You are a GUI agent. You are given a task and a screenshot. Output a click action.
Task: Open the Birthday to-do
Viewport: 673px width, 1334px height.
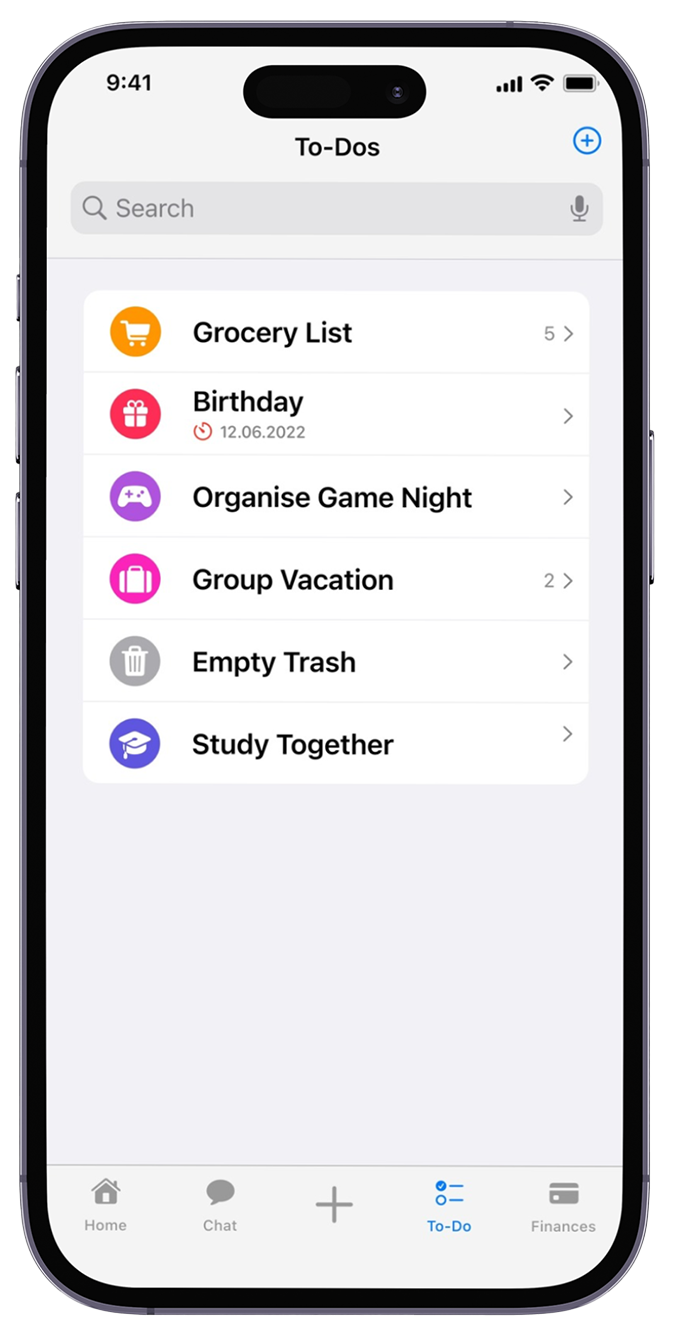point(336,415)
